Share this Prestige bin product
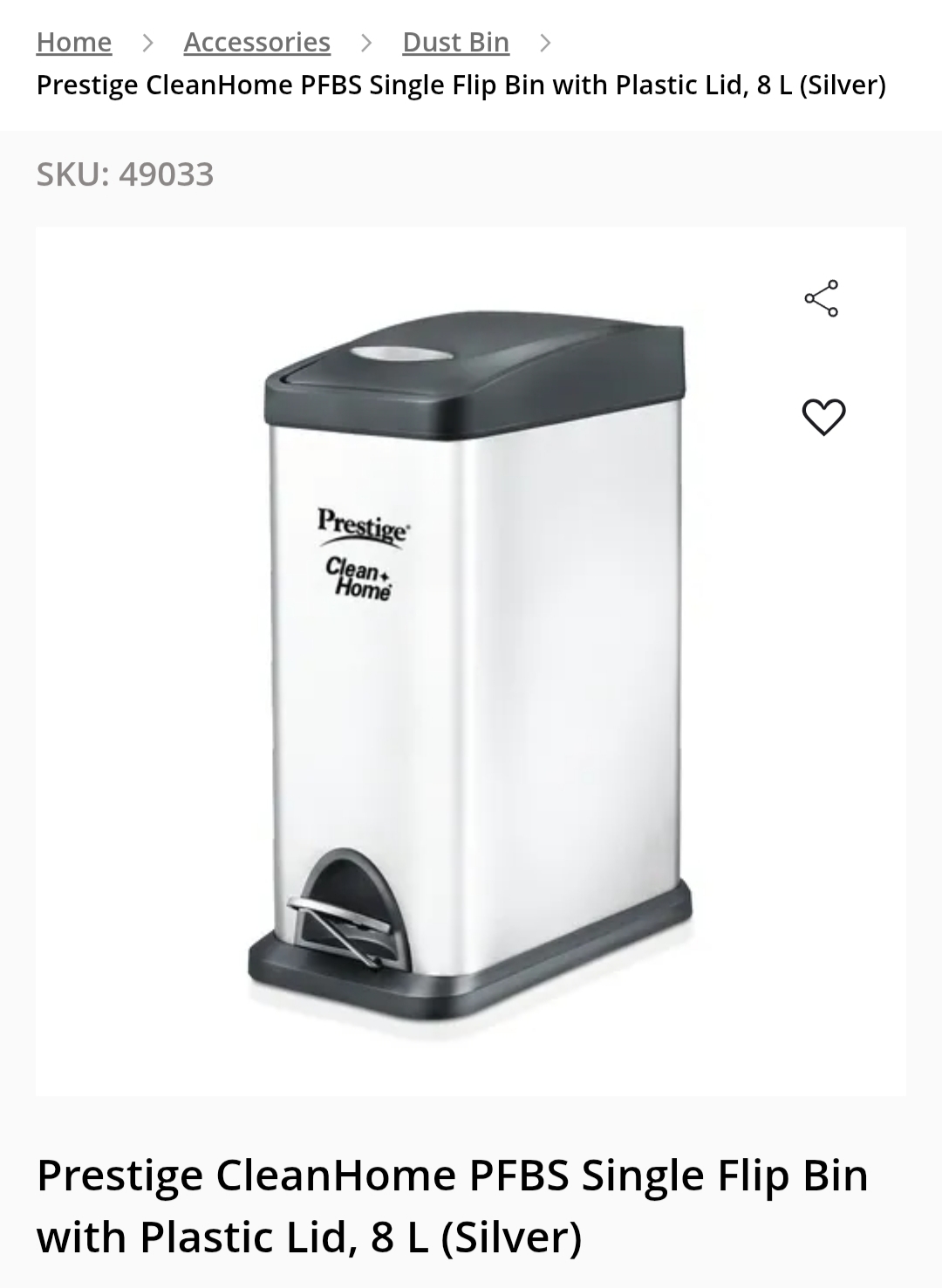The width and height of the screenshot is (942, 1288). (x=822, y=298)
